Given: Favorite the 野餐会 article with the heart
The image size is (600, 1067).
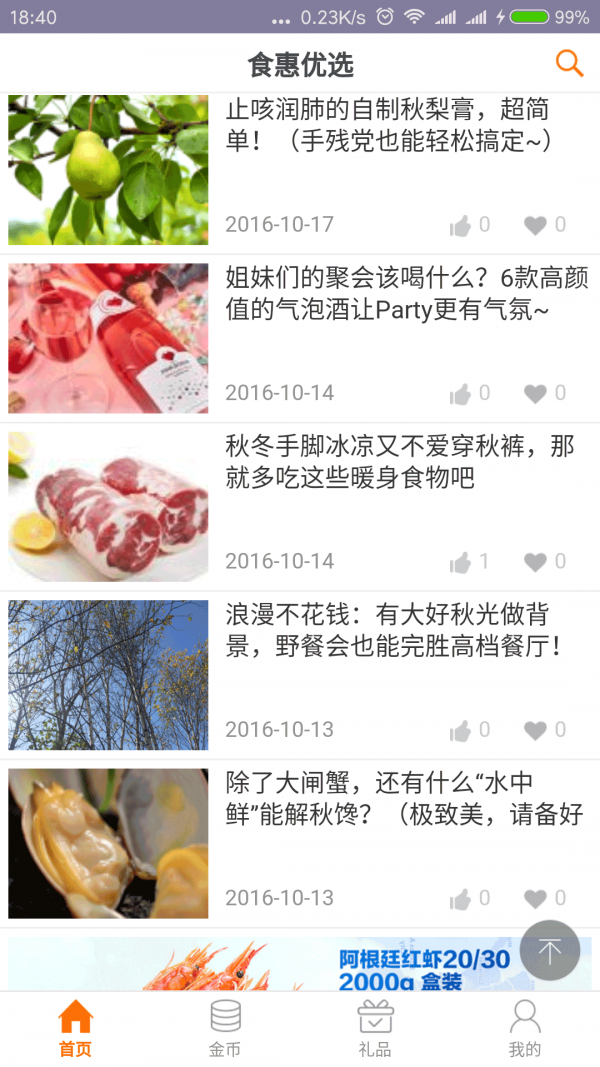Looking at the screenshot, I should tap(536, 730).
